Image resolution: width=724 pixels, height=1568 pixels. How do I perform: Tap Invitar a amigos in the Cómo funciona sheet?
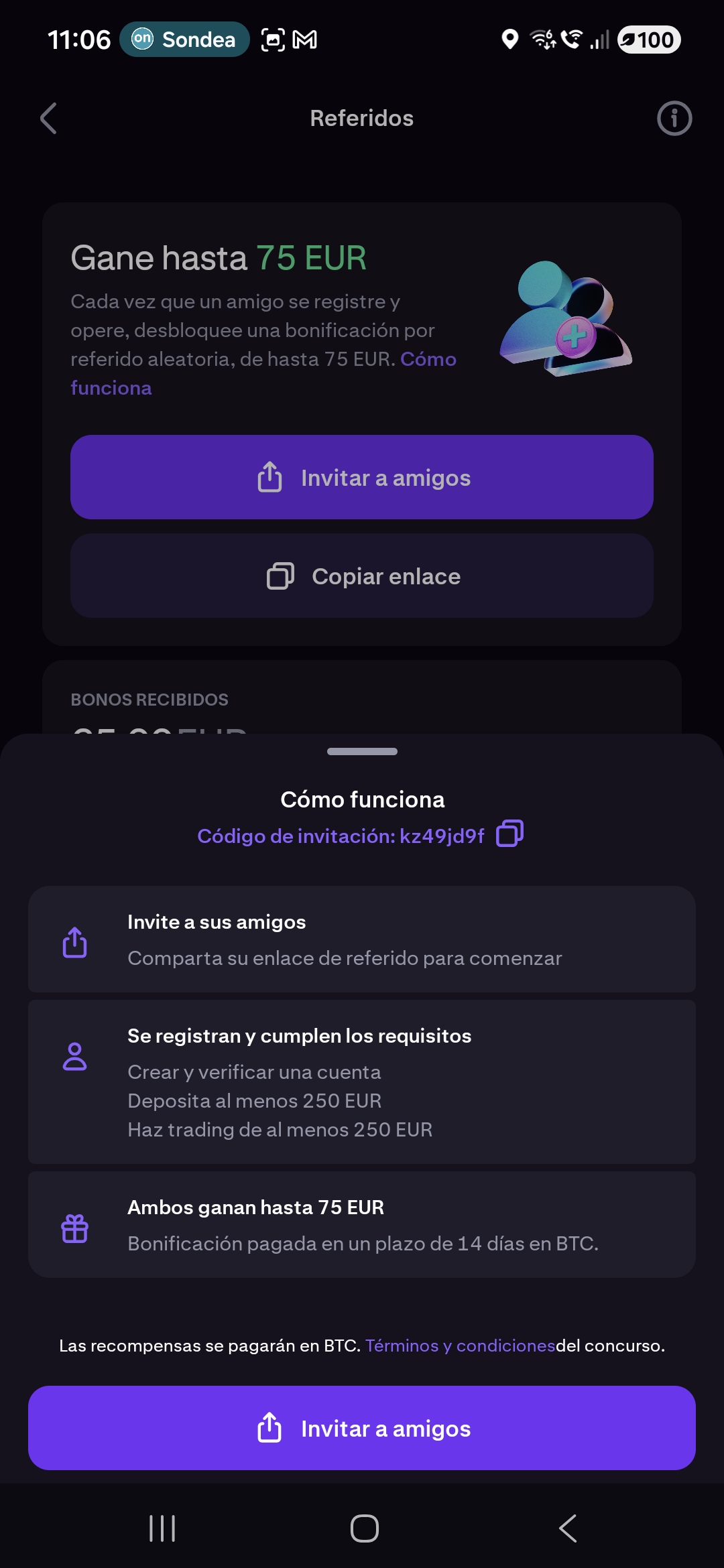pyautogui.click(x=362, y=1428)
